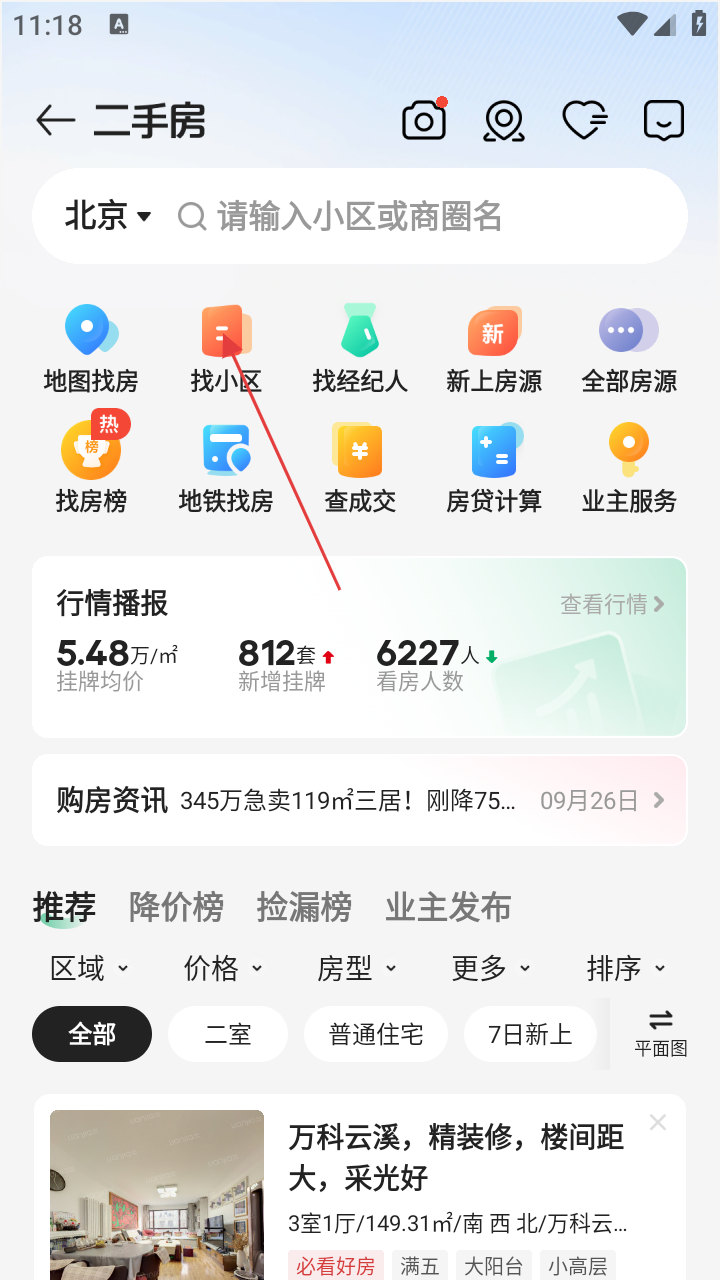The height and width of the screenshot is (1280, 720).
Task: View market details via 查看行情
Action: [x=612, y=604]
